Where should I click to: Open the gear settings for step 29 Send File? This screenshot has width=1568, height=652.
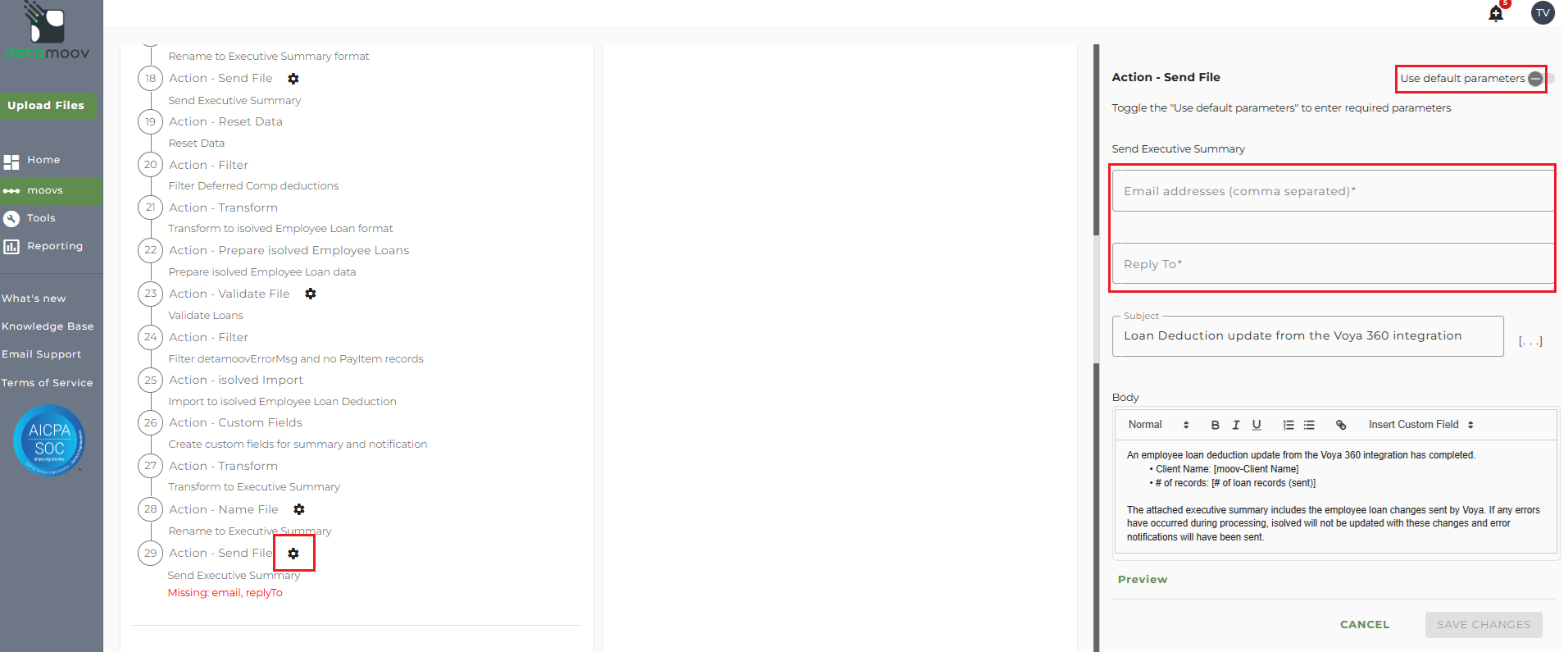(293, 554)
